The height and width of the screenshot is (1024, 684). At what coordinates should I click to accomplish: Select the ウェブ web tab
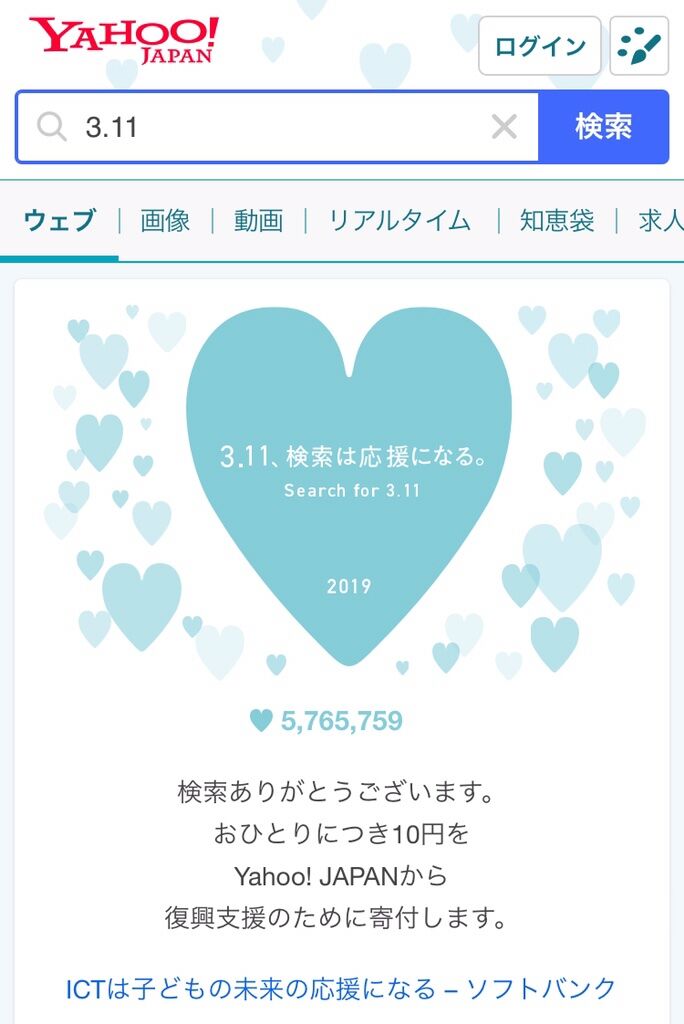pyautogui.click(x=59, y=221)
